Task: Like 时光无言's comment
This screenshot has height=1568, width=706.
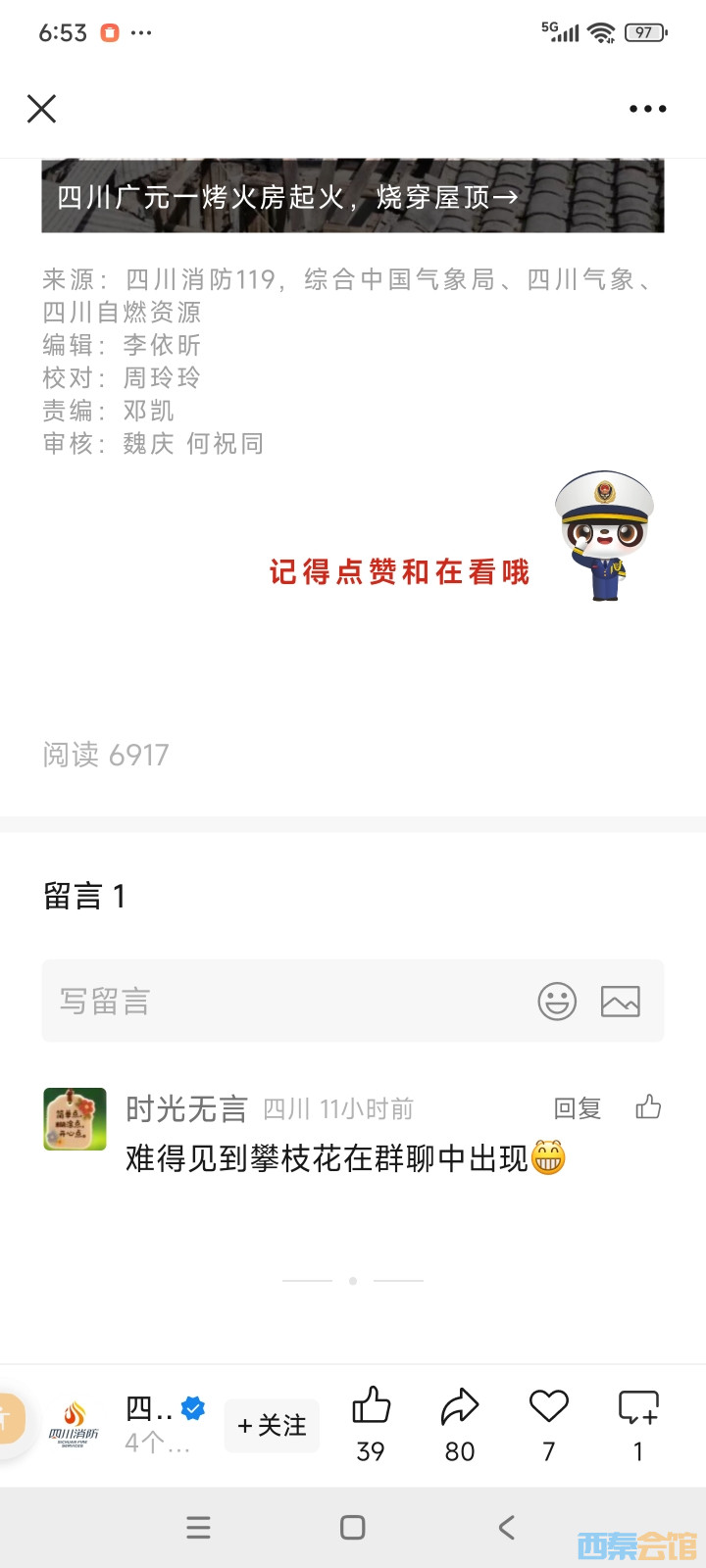Action: pos(648,1107)
